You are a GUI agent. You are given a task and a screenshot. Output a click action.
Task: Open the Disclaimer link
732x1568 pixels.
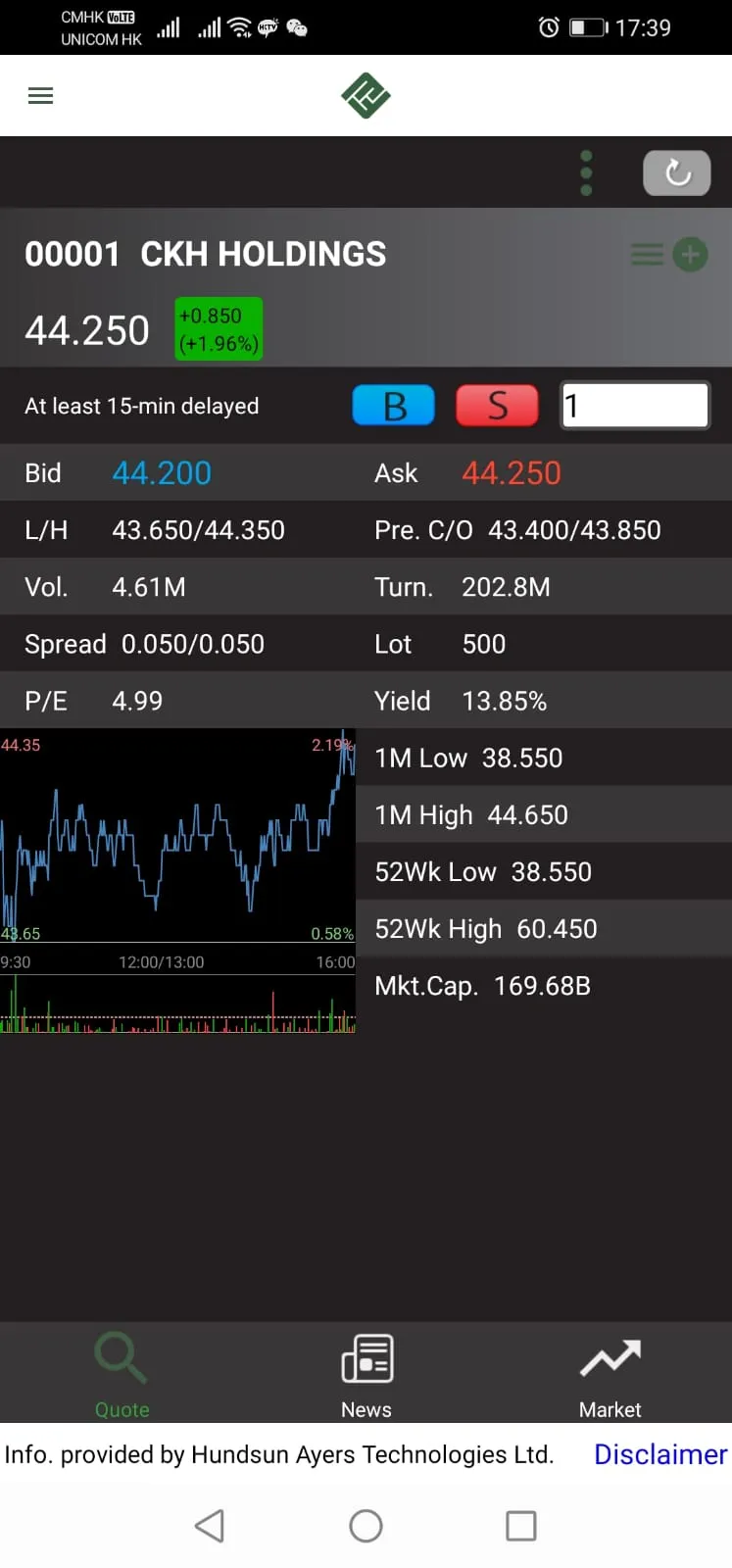(660, 1454)
